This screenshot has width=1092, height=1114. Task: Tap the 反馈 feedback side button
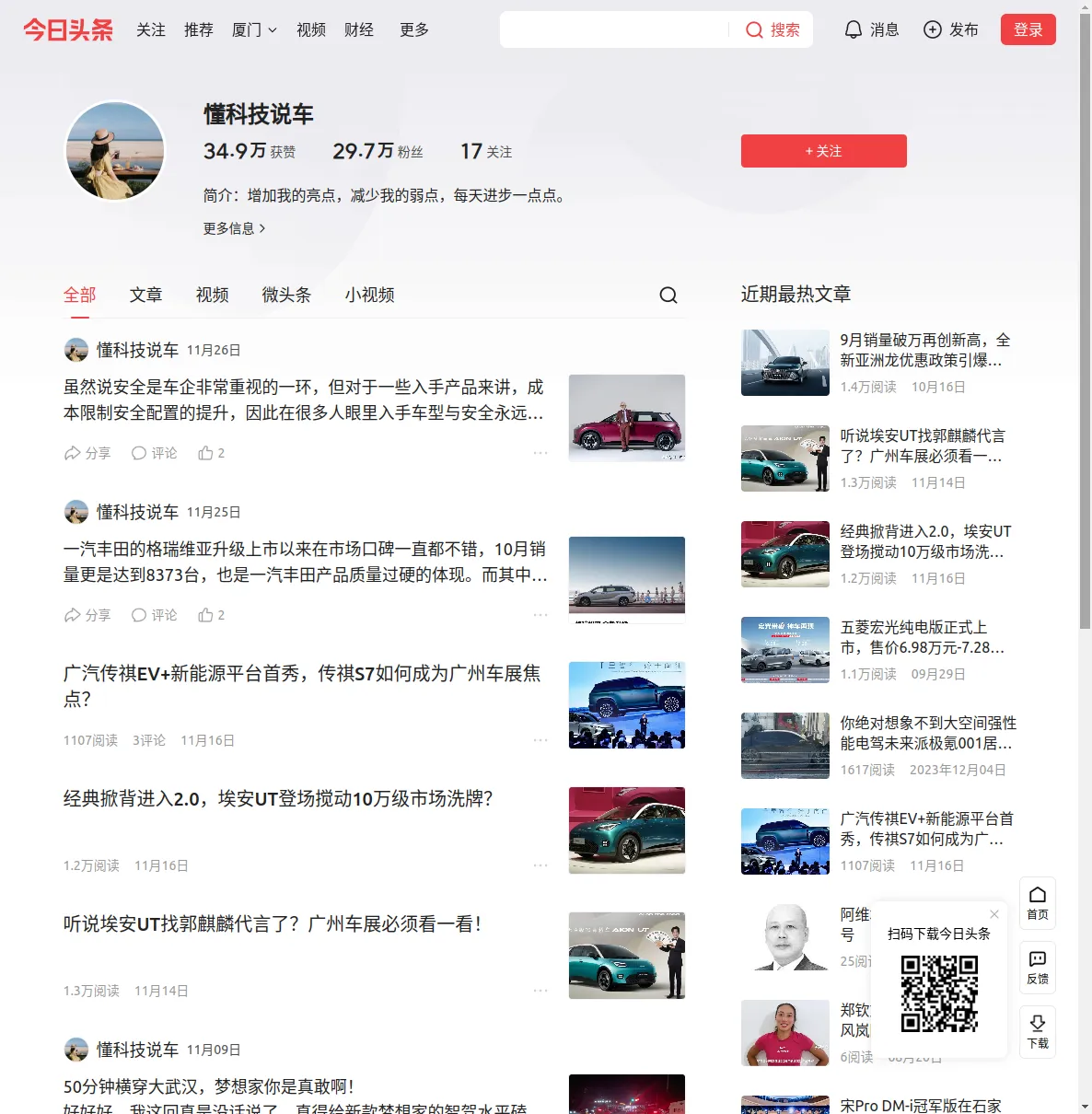coord(1038,967)
